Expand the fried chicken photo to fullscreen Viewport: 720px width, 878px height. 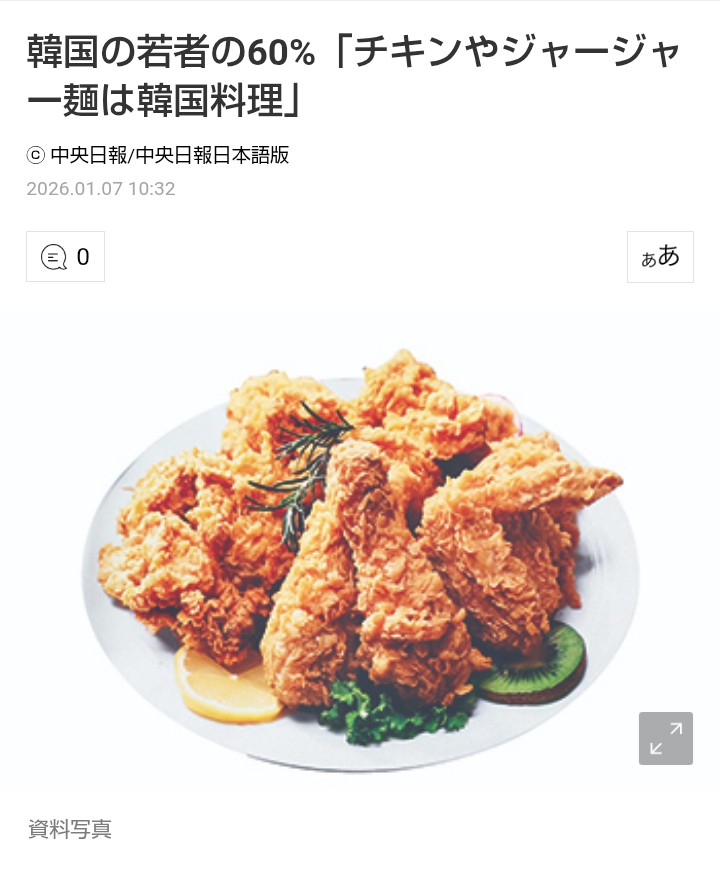(665, 739)
